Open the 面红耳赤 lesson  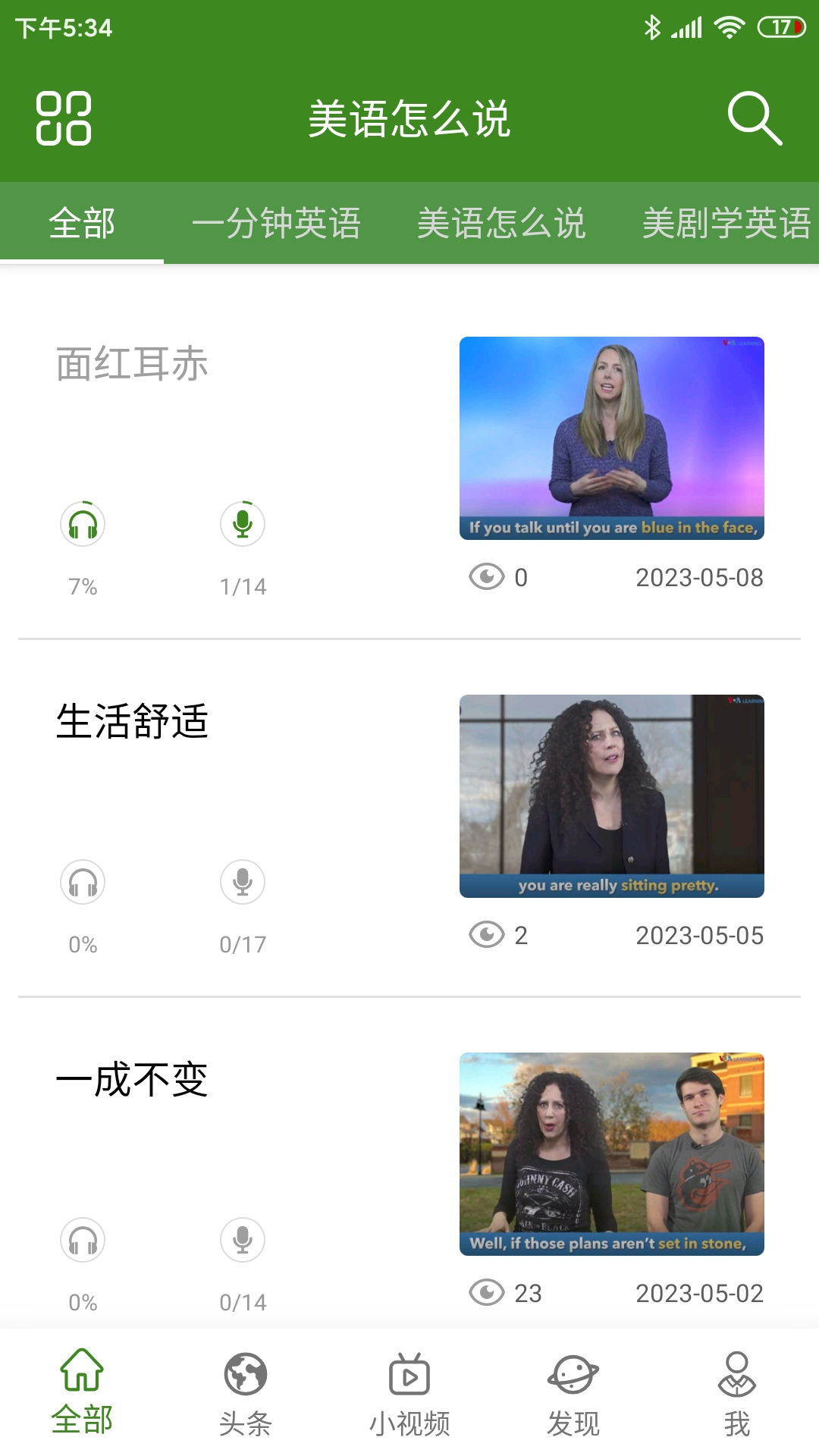click(132, 364)
